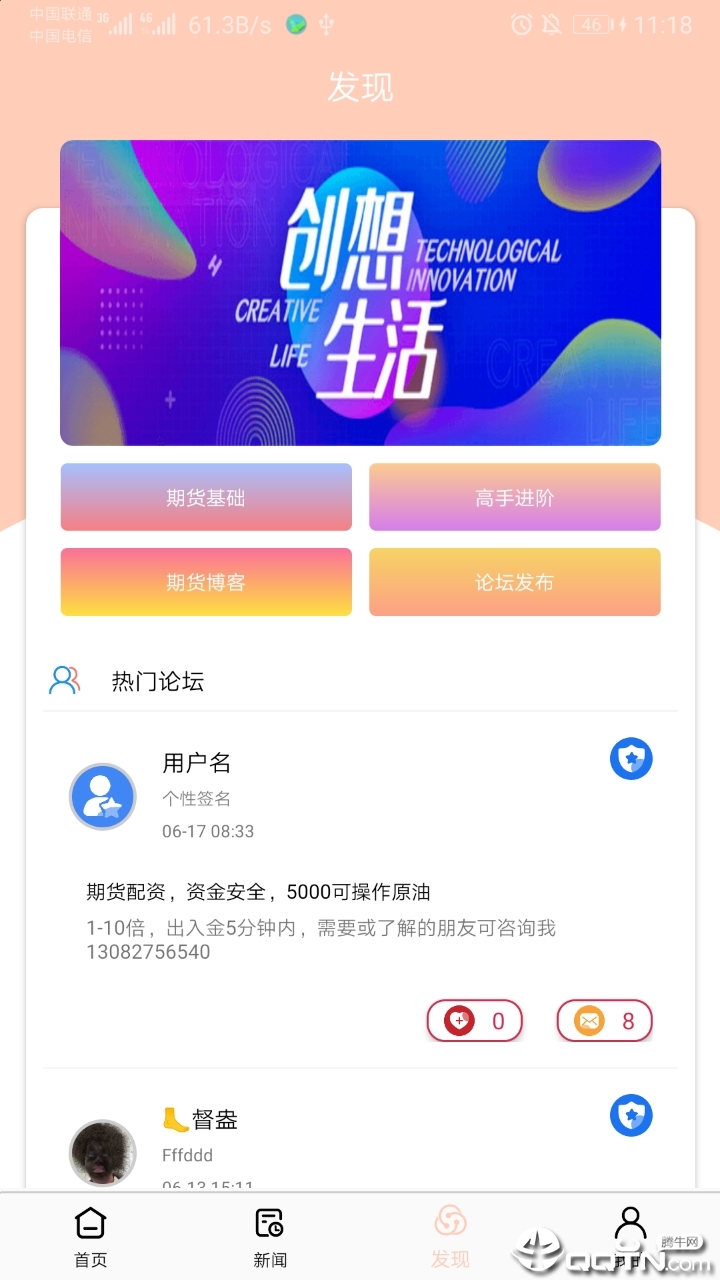720x1280 pixels.
Task: Open the 创想生活 banner
Action: (360, 292)
